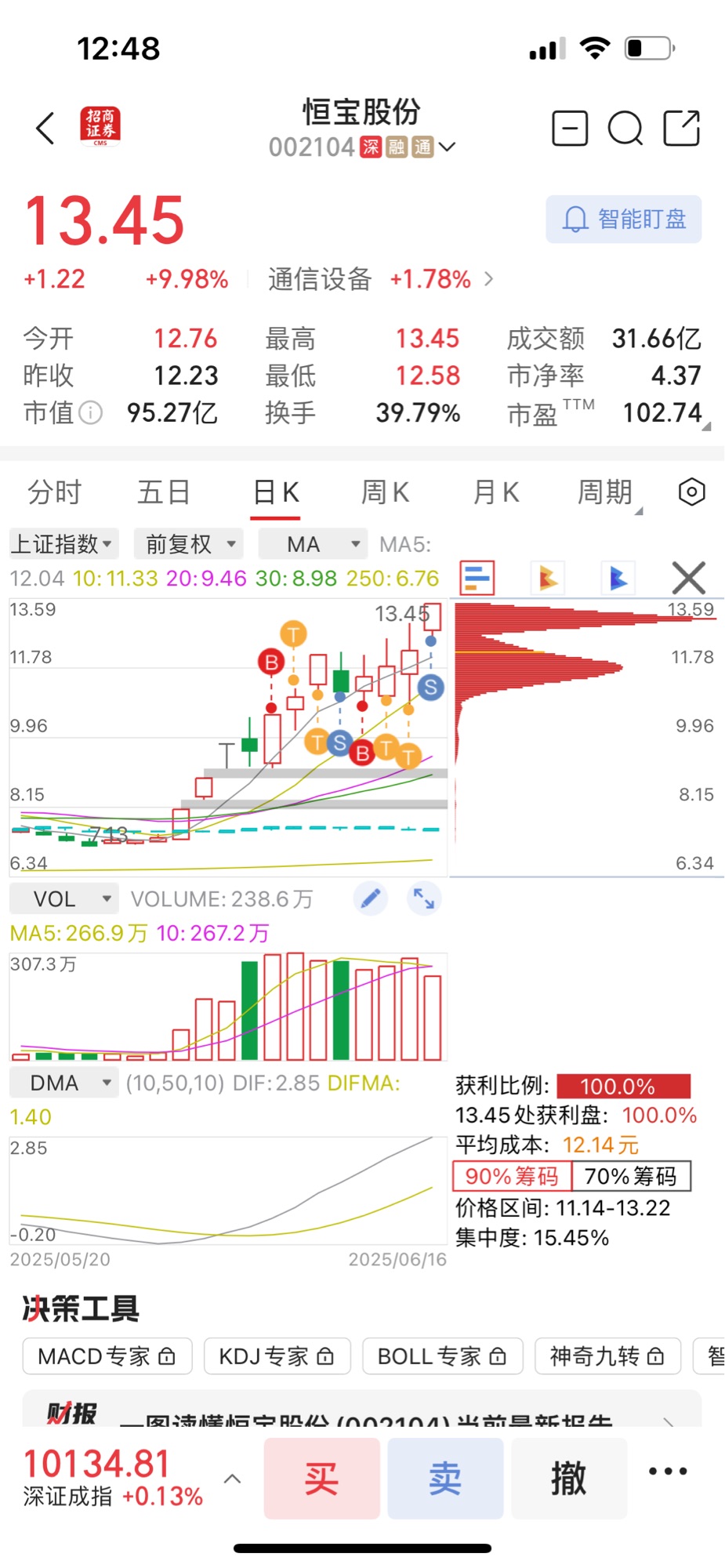Viewport: 725px width, 1568px height.
Task: Close the chip distribution panel
Action: [x=689, y=579]
